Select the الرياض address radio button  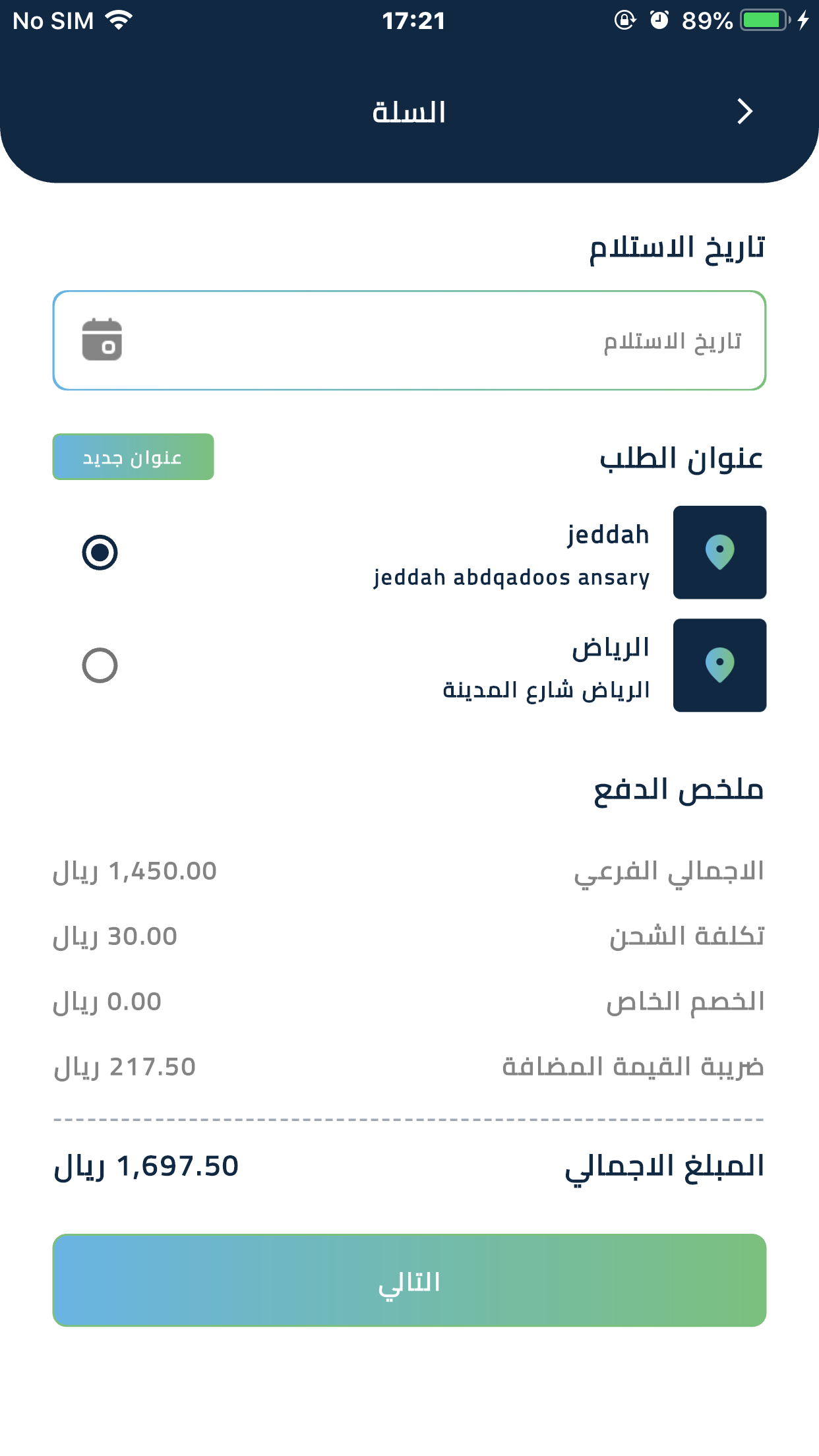point(100,665)
